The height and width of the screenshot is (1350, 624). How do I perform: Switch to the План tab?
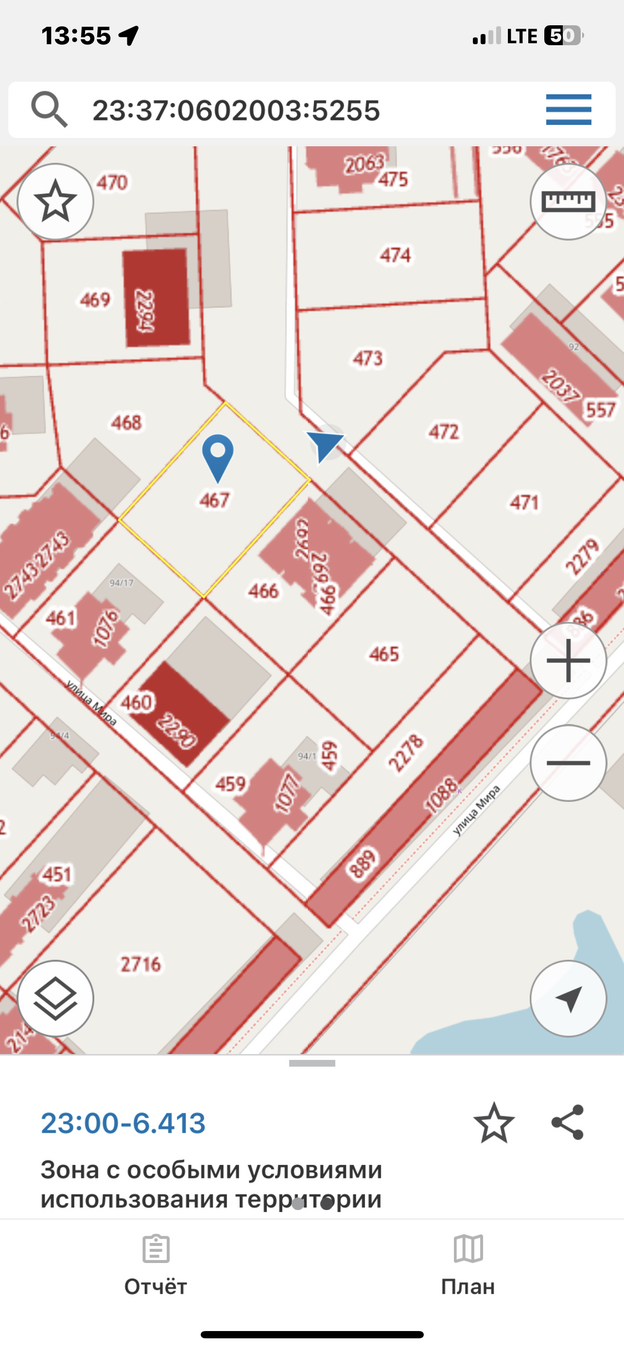(468, 1264)
